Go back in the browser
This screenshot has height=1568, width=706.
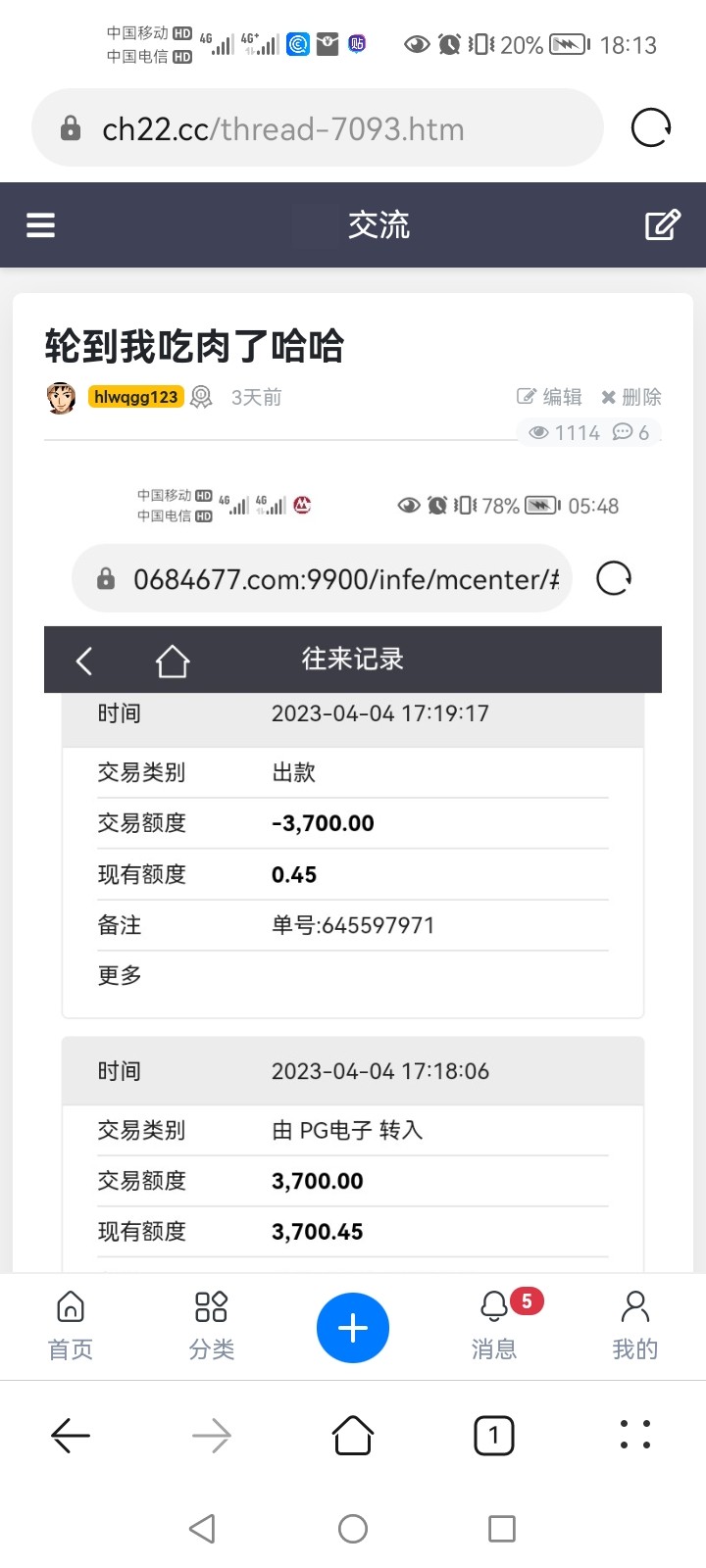tap(71, 1437)
